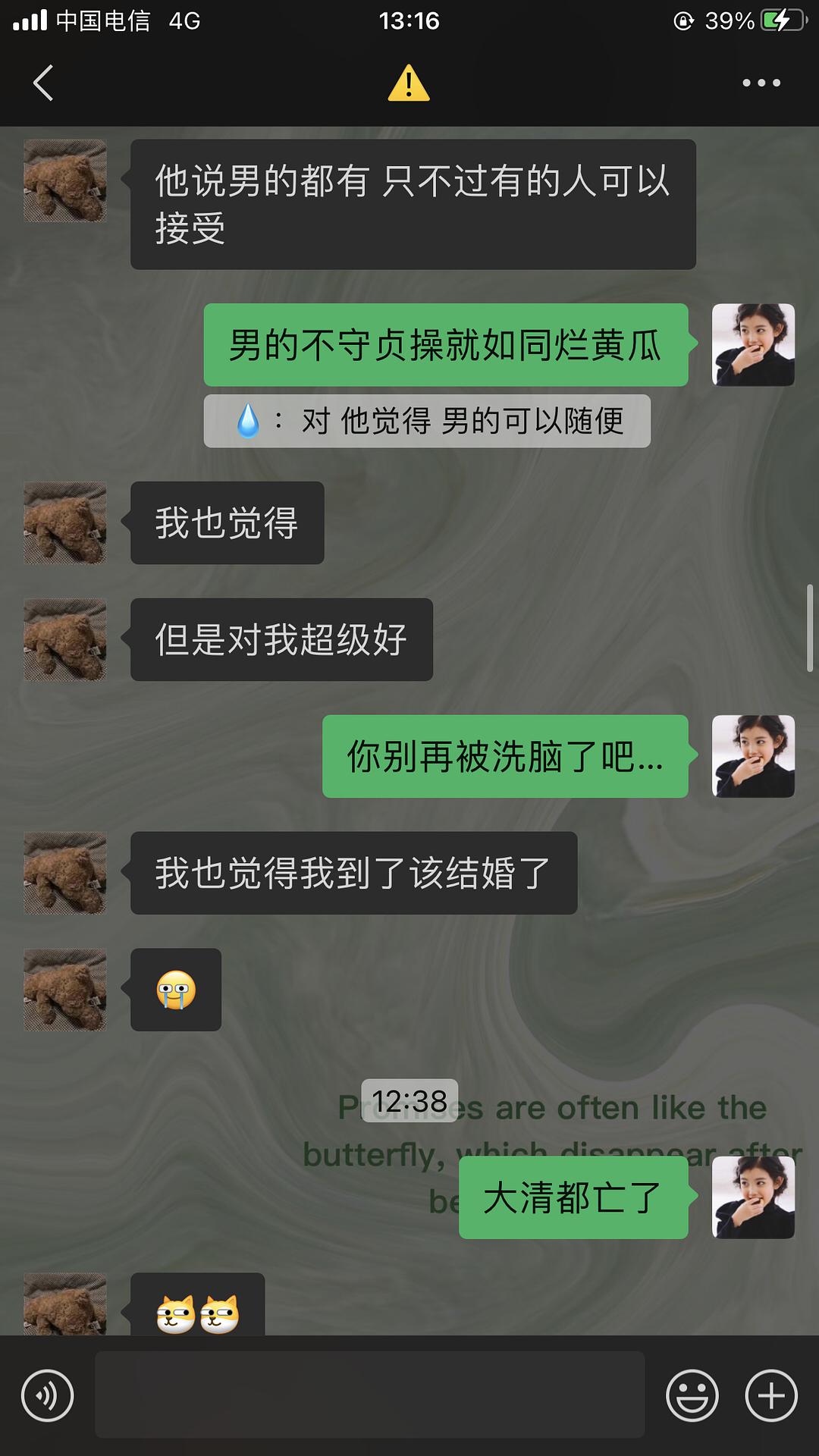Viewport: 819px width, 1456px height.
Task: Open own avatar beside 你别再被洗脑了吧
Action: [x=753, y=756]
